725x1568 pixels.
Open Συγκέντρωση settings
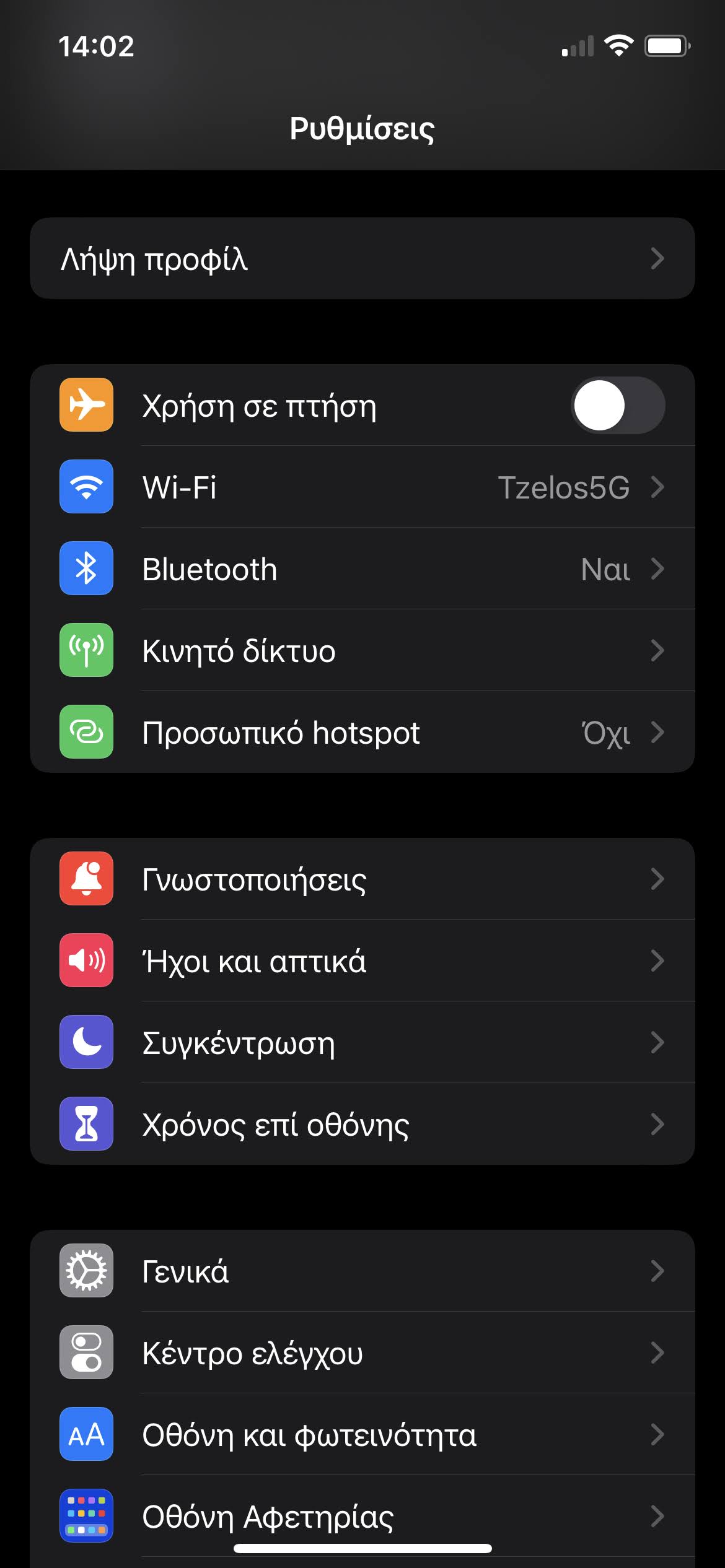(x=362, y=1042)
